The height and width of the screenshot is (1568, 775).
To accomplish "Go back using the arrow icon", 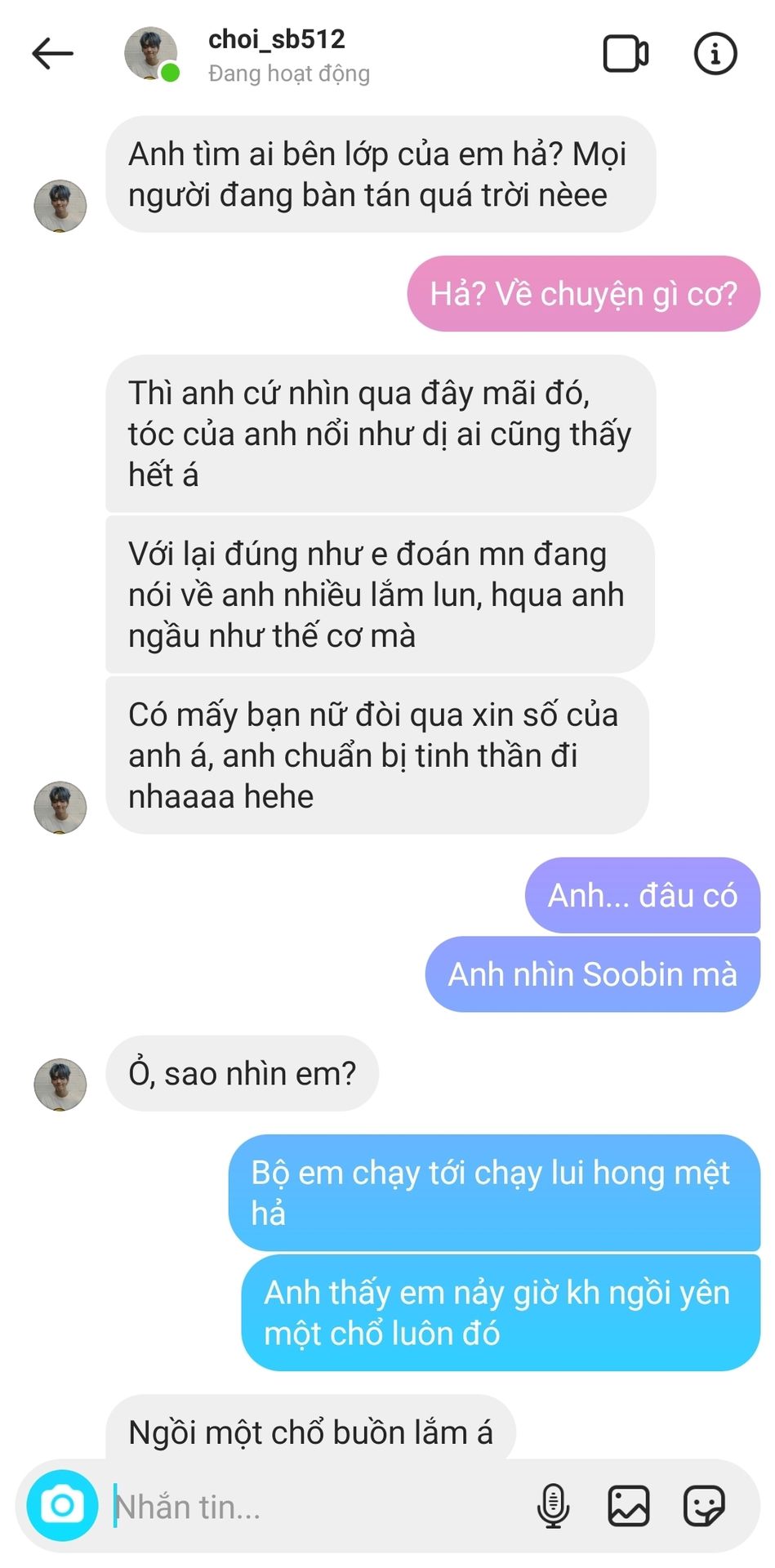I will click(52, 54).
